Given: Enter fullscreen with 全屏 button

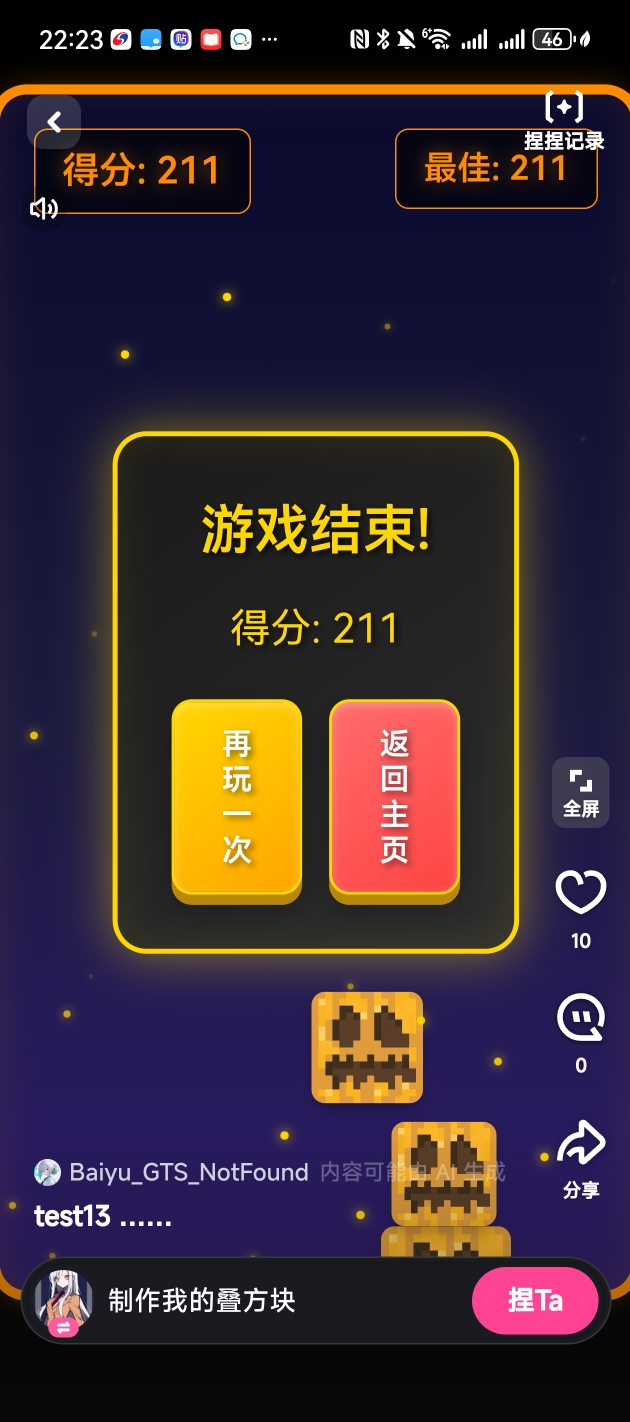Looking at the screenshot, I should [x=580, y=792].
